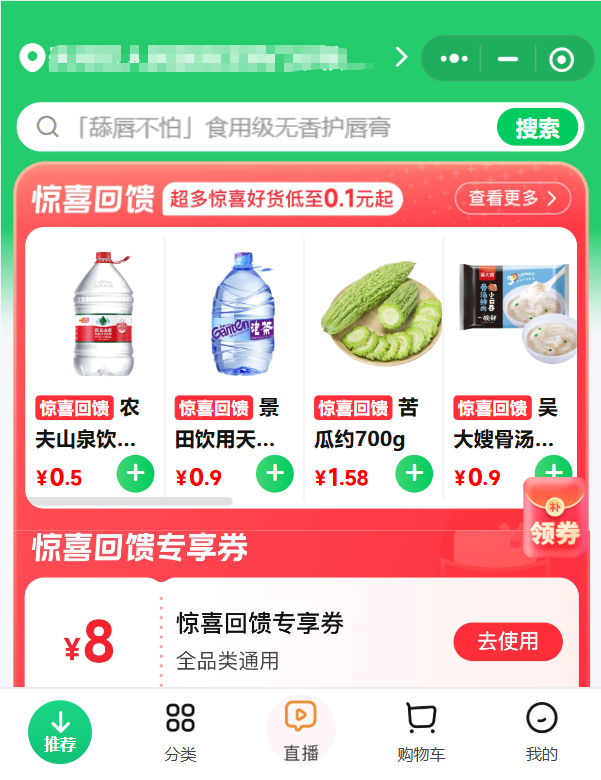Close the mini program via the circle icon
Screen dimensions: 601x780
click(x=561, y=59)
